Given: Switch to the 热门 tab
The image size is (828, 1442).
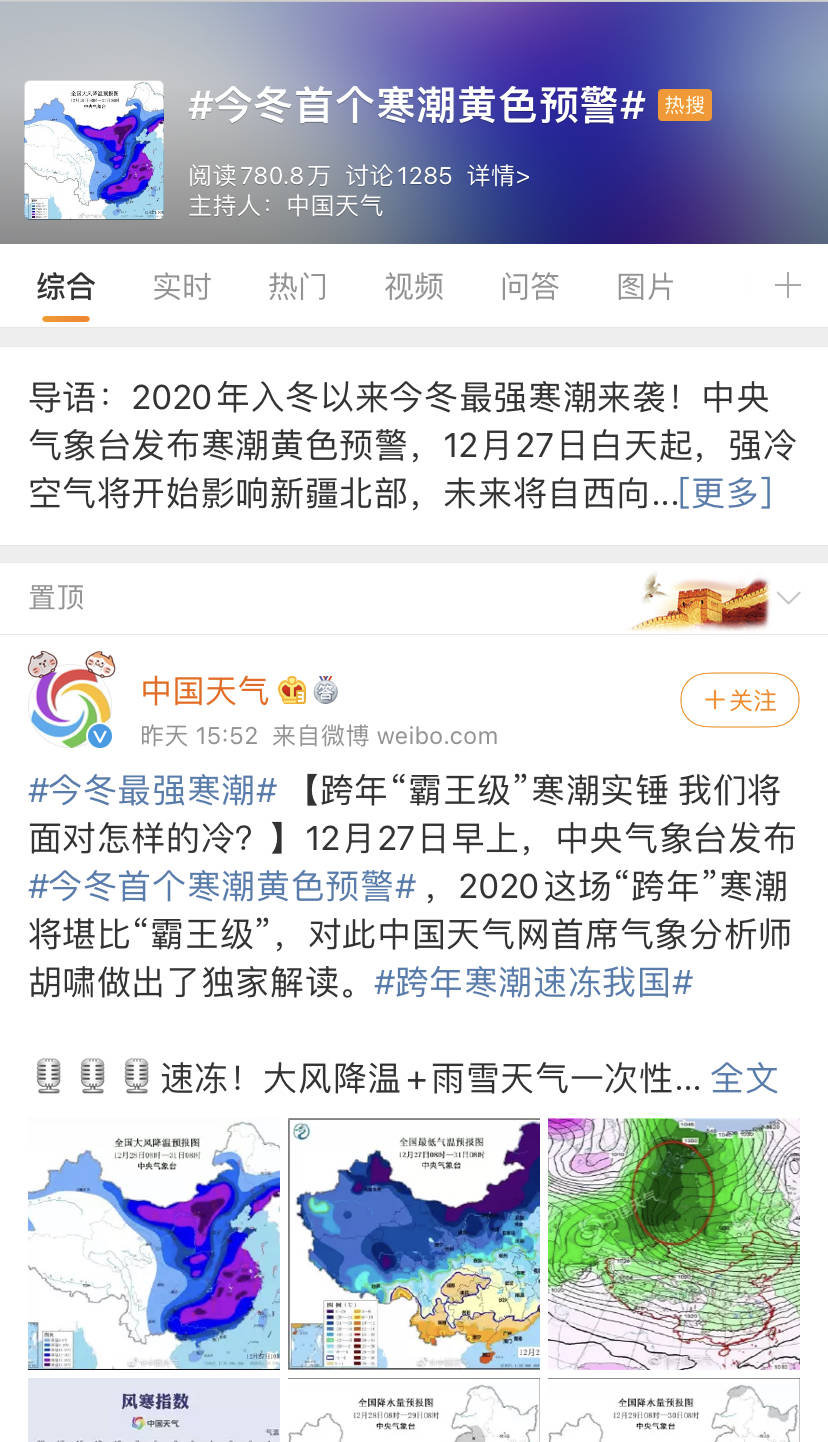Looking at the screenshot, I should click(x=297, y=287).
